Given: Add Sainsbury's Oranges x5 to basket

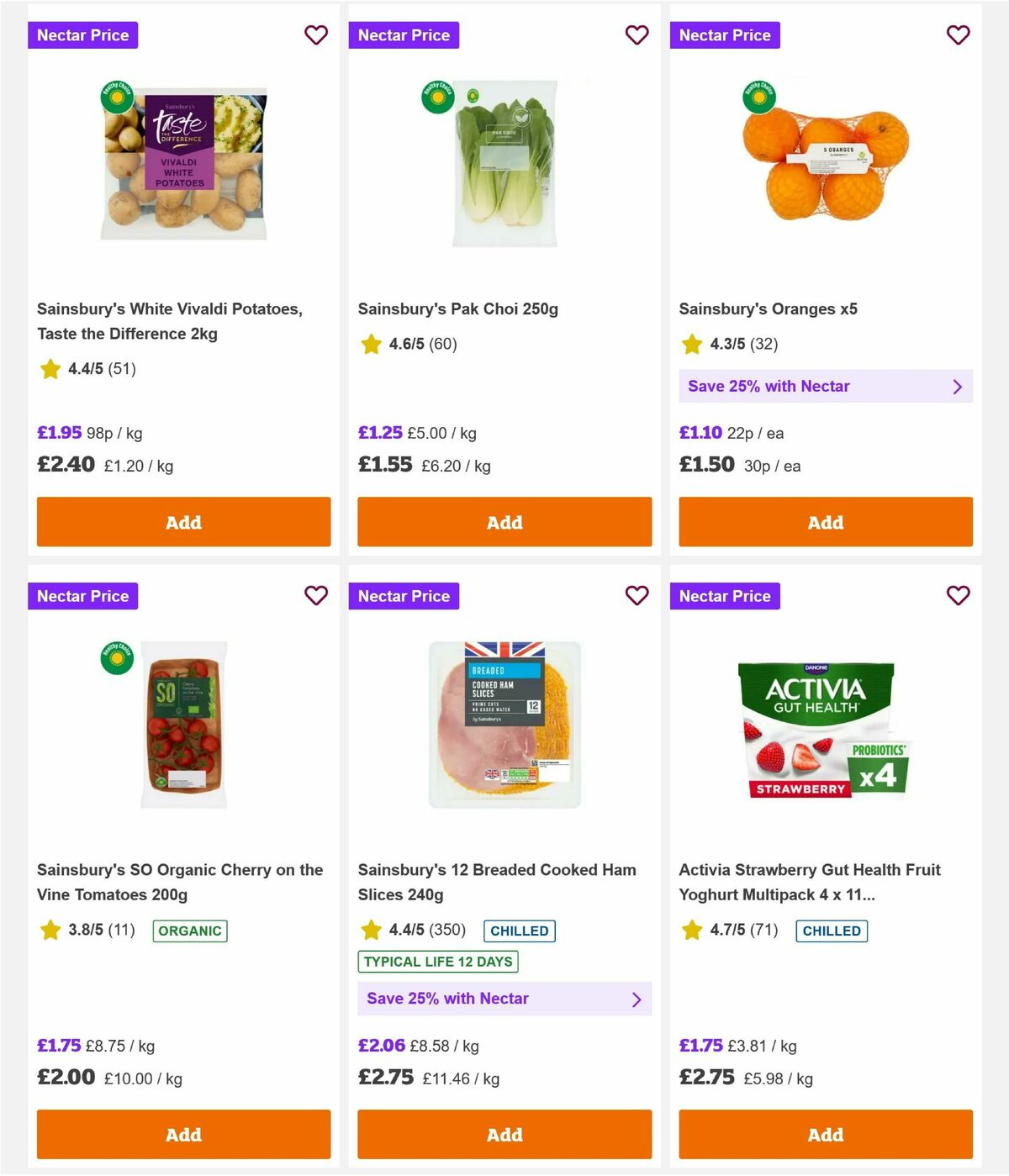Looking at the screenshot, I should pos(825,522).
